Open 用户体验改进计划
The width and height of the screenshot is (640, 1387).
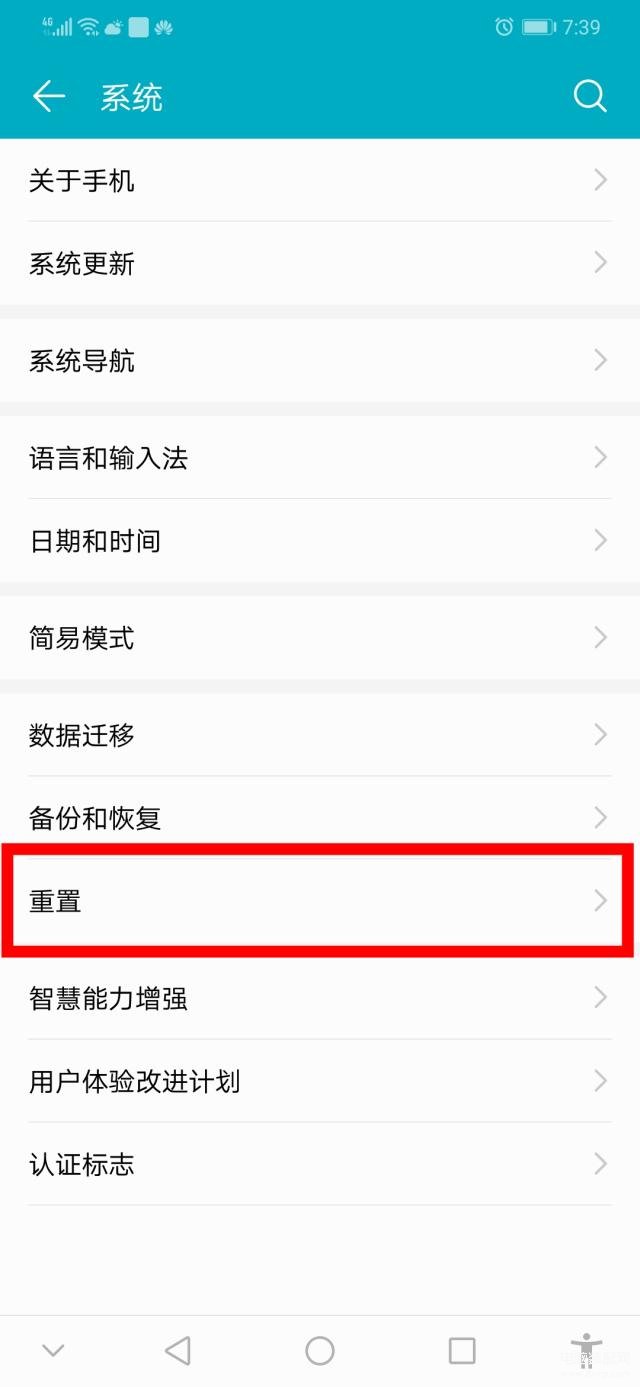click(x=320, y=1081)
